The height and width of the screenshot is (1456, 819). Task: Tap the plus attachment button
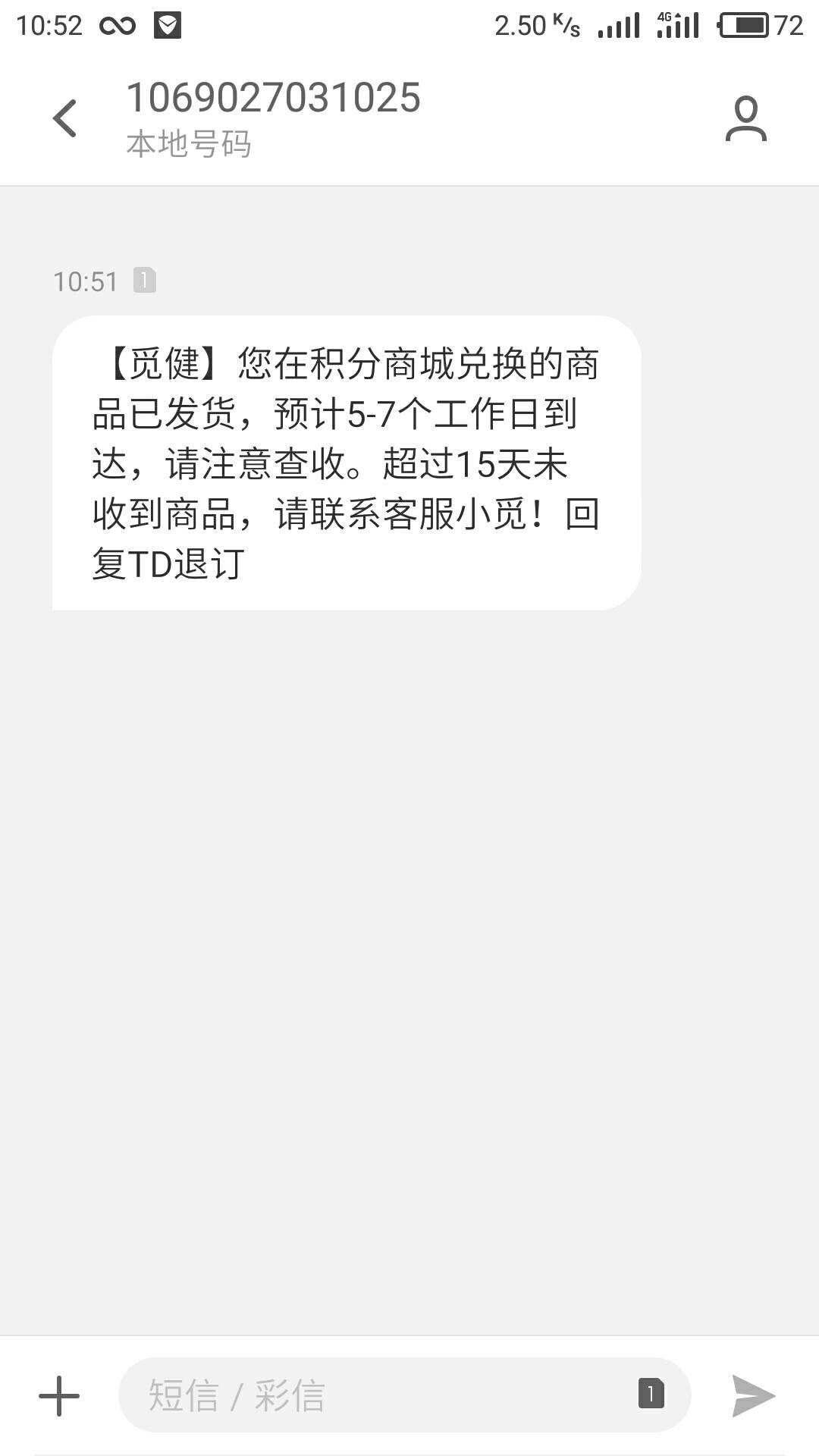[59, 1395]
